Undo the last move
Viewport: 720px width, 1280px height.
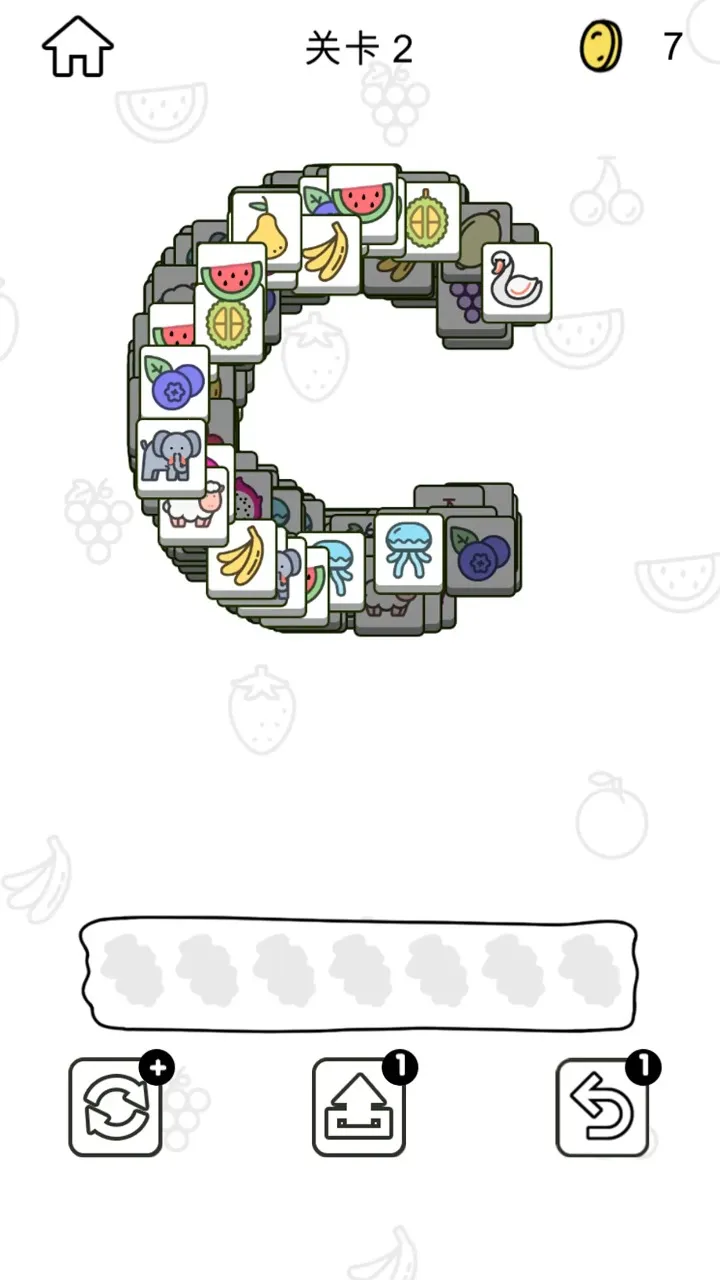(603, 1107)
